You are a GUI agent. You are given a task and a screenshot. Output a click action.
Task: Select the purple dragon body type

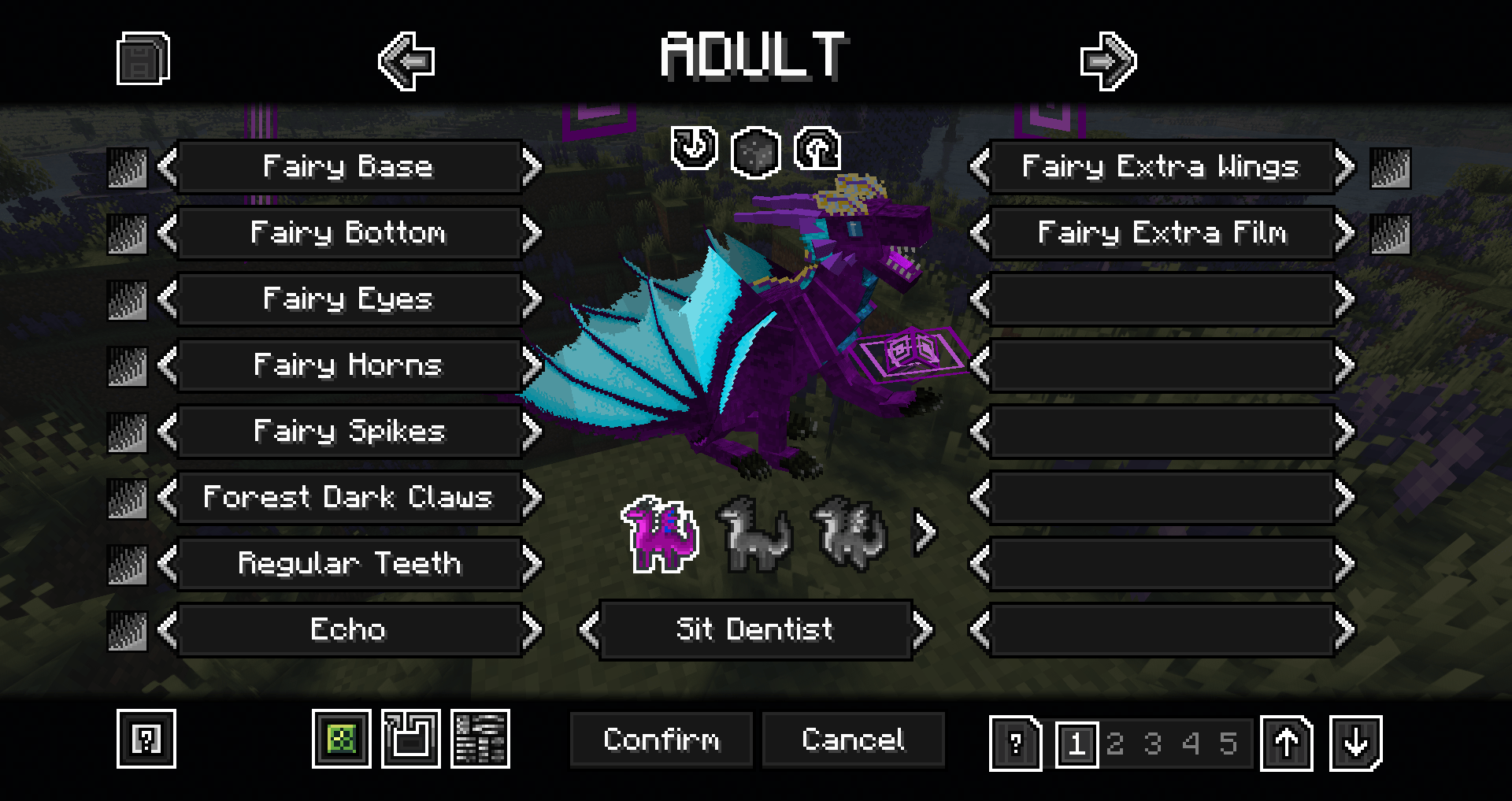[x=660, y=534]
